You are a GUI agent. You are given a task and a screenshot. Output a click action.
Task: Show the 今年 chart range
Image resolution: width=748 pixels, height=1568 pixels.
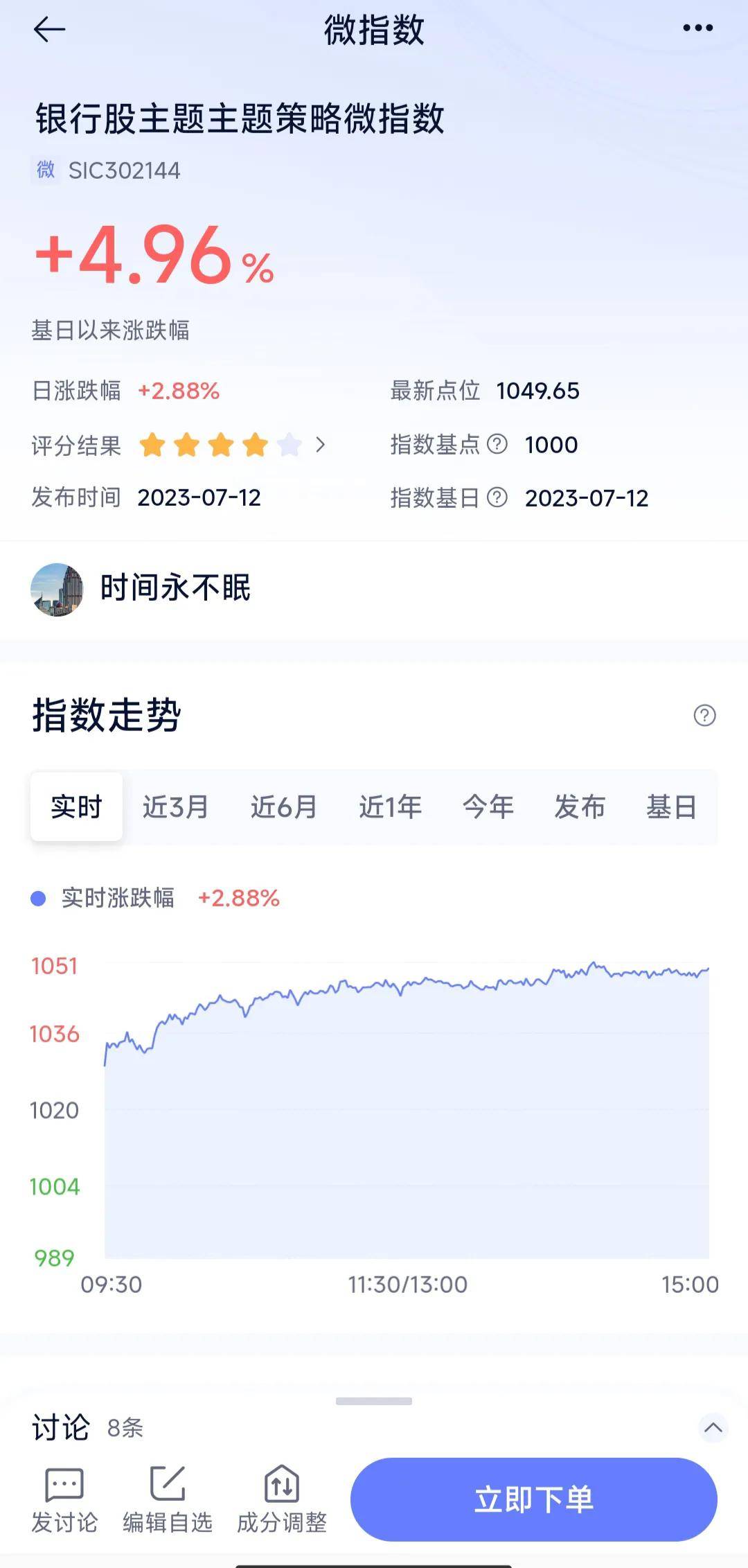pos(488,807)
